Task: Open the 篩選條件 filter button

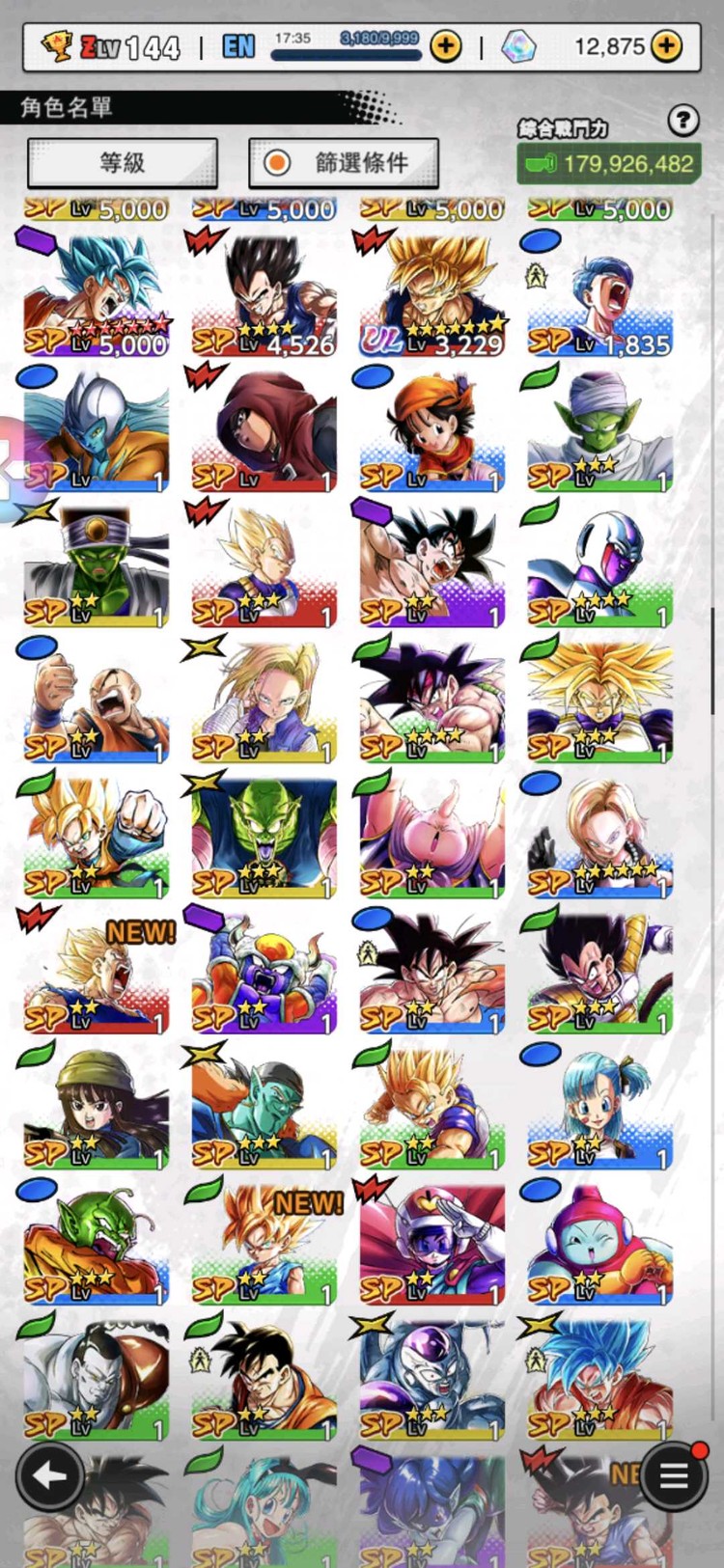Action: (x=344, y=163)
